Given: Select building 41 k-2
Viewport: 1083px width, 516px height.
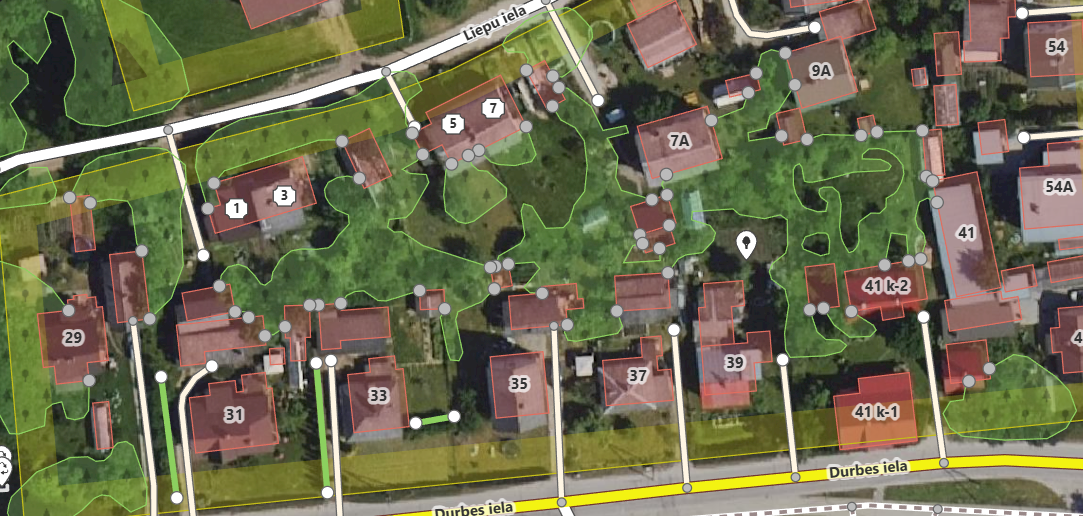Looking at the screenshot, I should [x=885, y=287].
